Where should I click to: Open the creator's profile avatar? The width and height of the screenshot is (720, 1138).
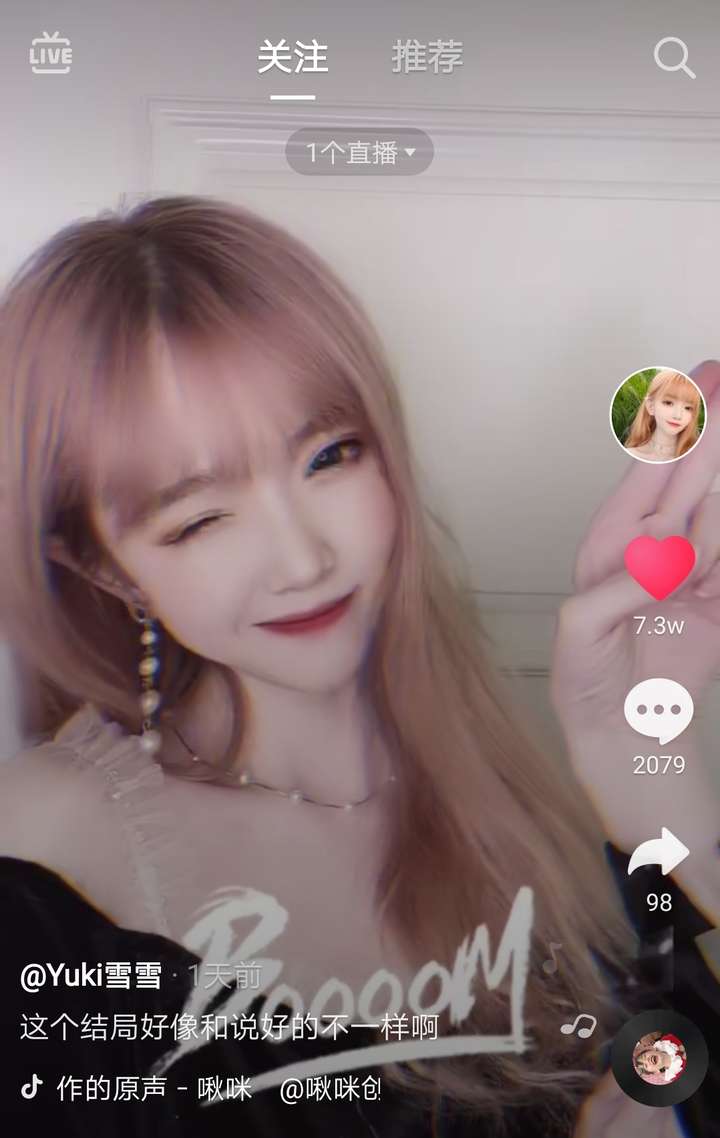(x=658, y=415)
